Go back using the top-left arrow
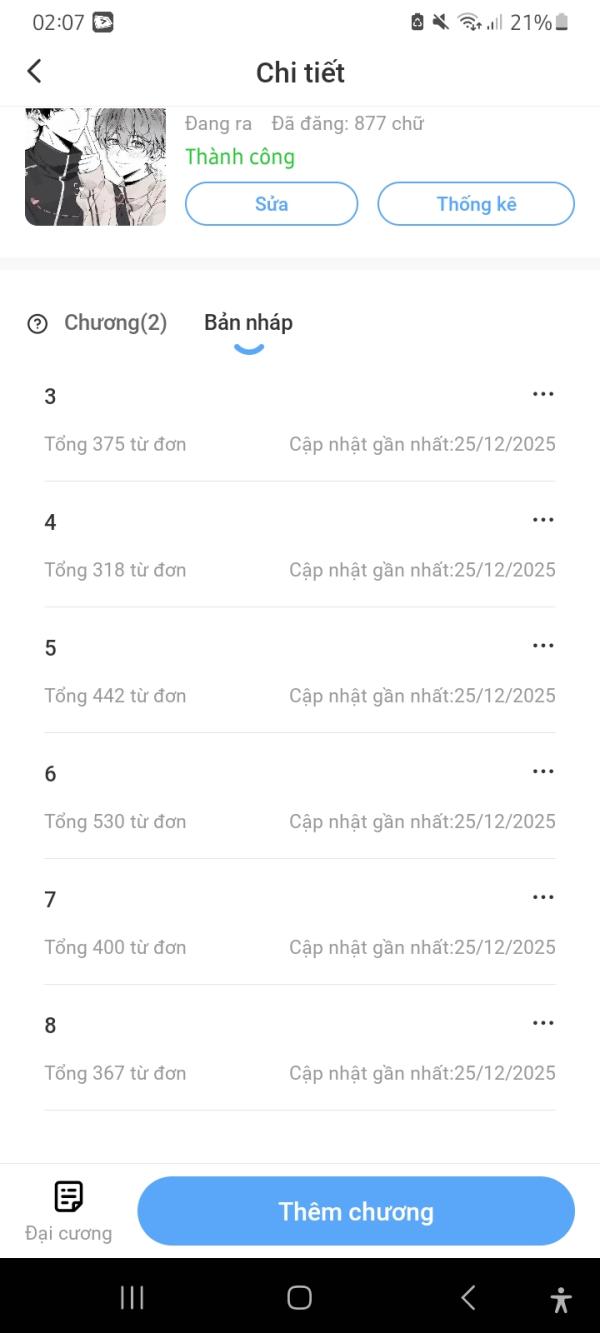This screenshot has height=1333, width=600. tap(34, 71)
